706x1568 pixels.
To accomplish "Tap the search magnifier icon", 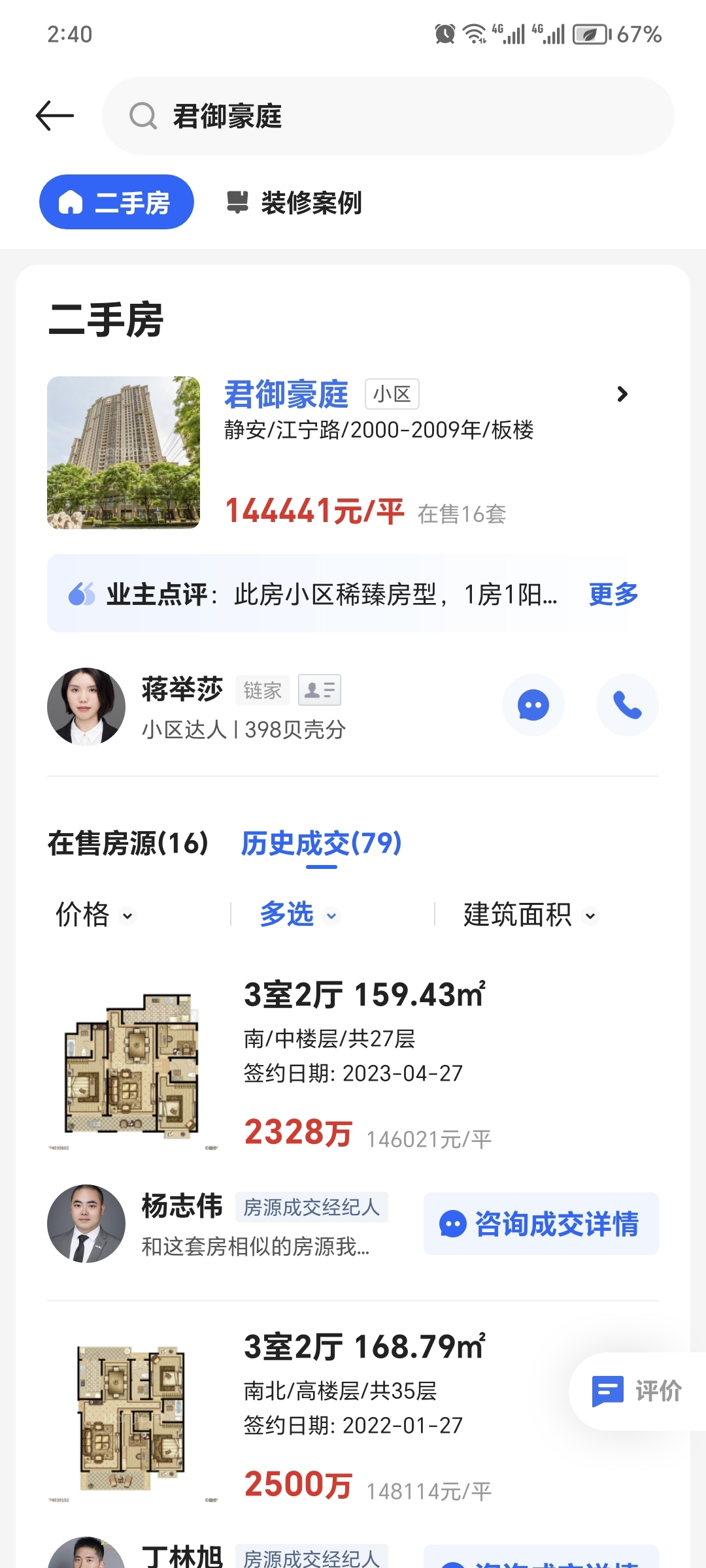I will click(141, 116).
